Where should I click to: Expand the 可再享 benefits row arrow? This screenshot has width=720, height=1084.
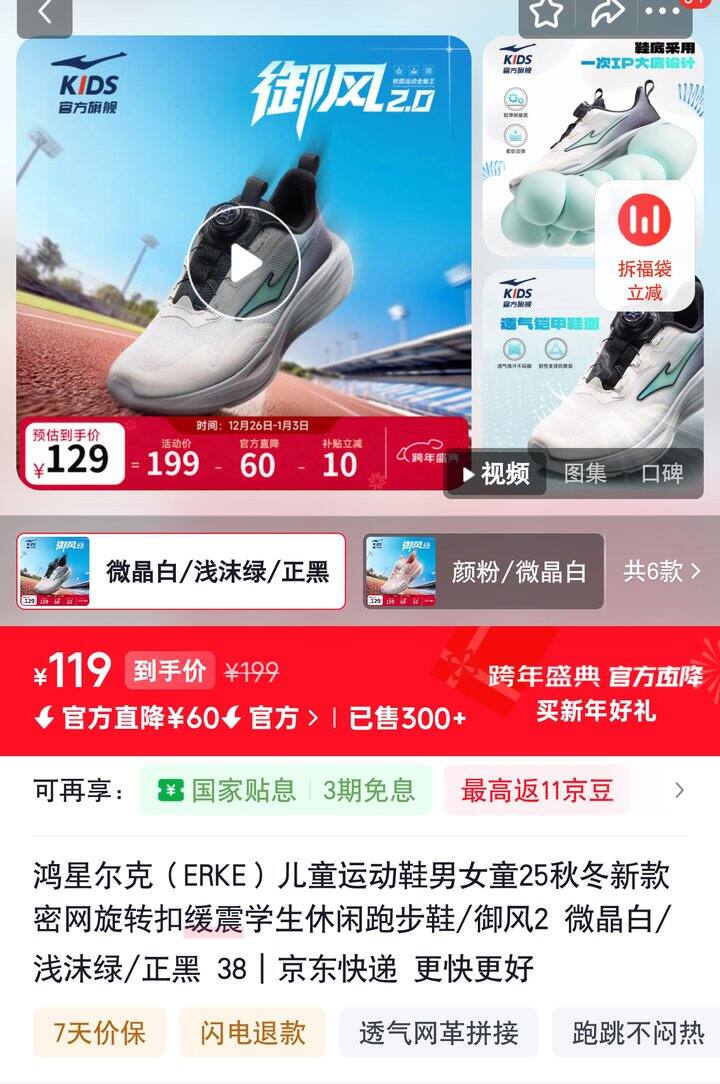pyautogui.click(x=680, y=790)
